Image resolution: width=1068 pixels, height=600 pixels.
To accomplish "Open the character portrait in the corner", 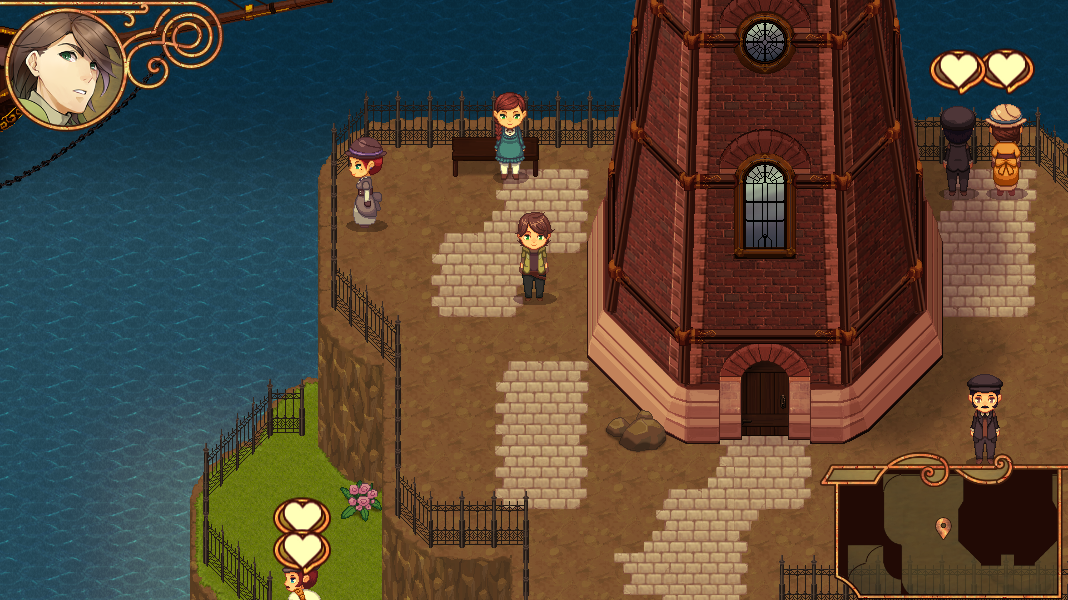I will coord(65,69).
